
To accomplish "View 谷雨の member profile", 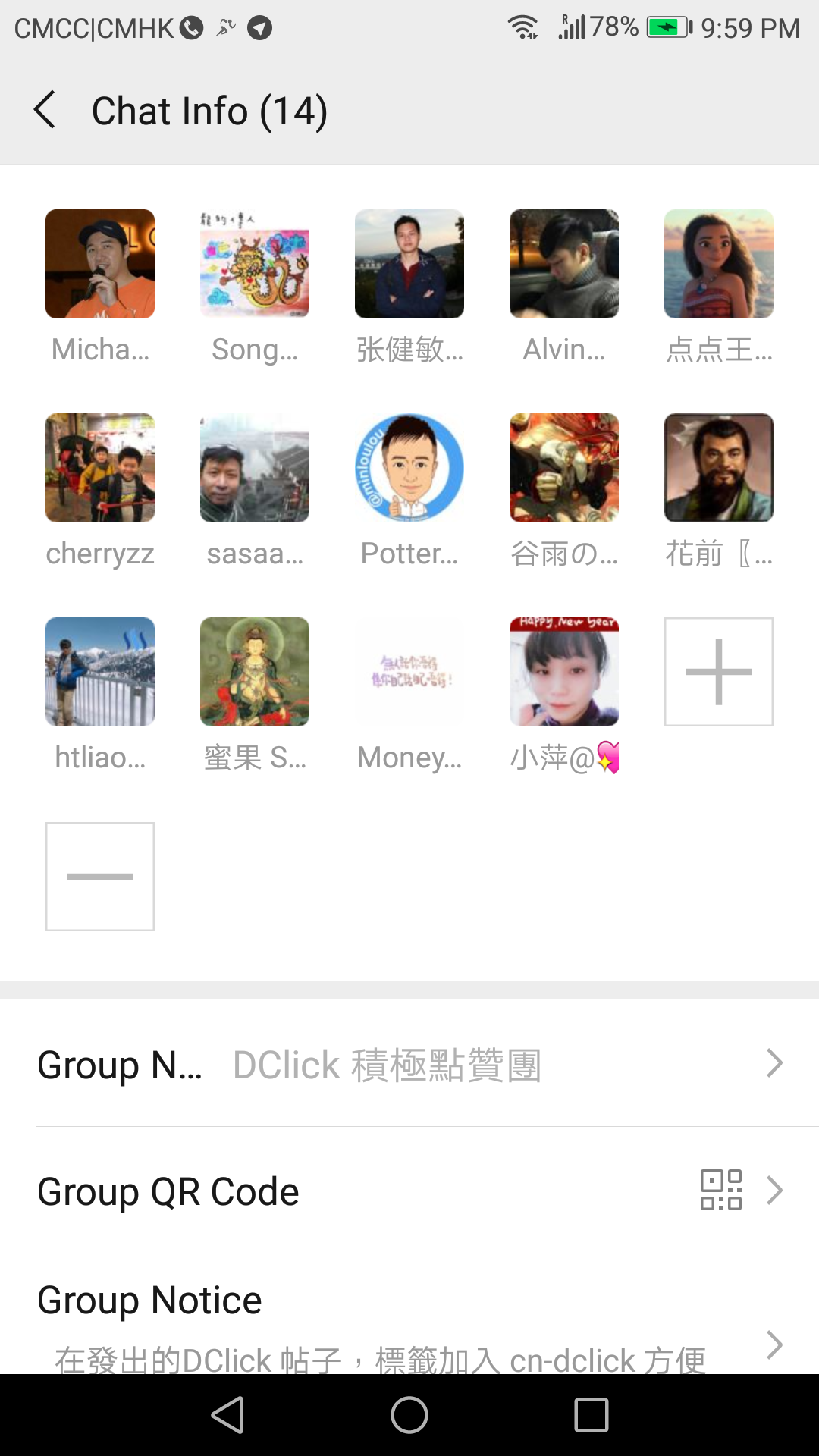I will [564, 468].
